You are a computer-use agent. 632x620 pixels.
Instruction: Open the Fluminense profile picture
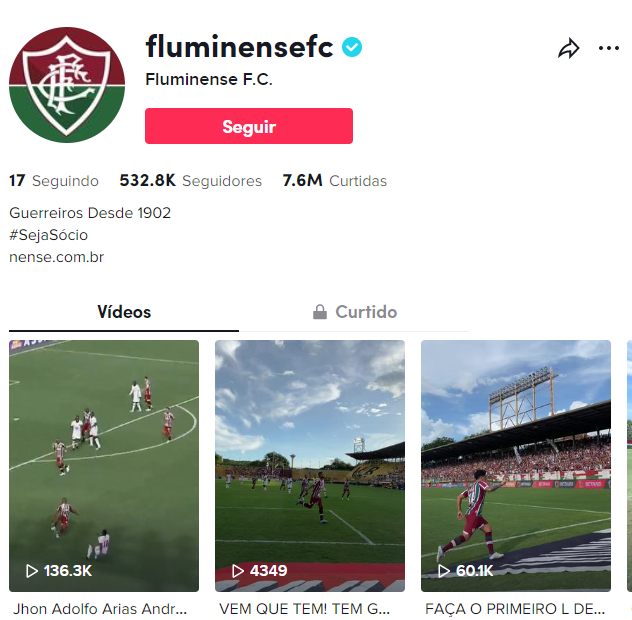(67, 85)
